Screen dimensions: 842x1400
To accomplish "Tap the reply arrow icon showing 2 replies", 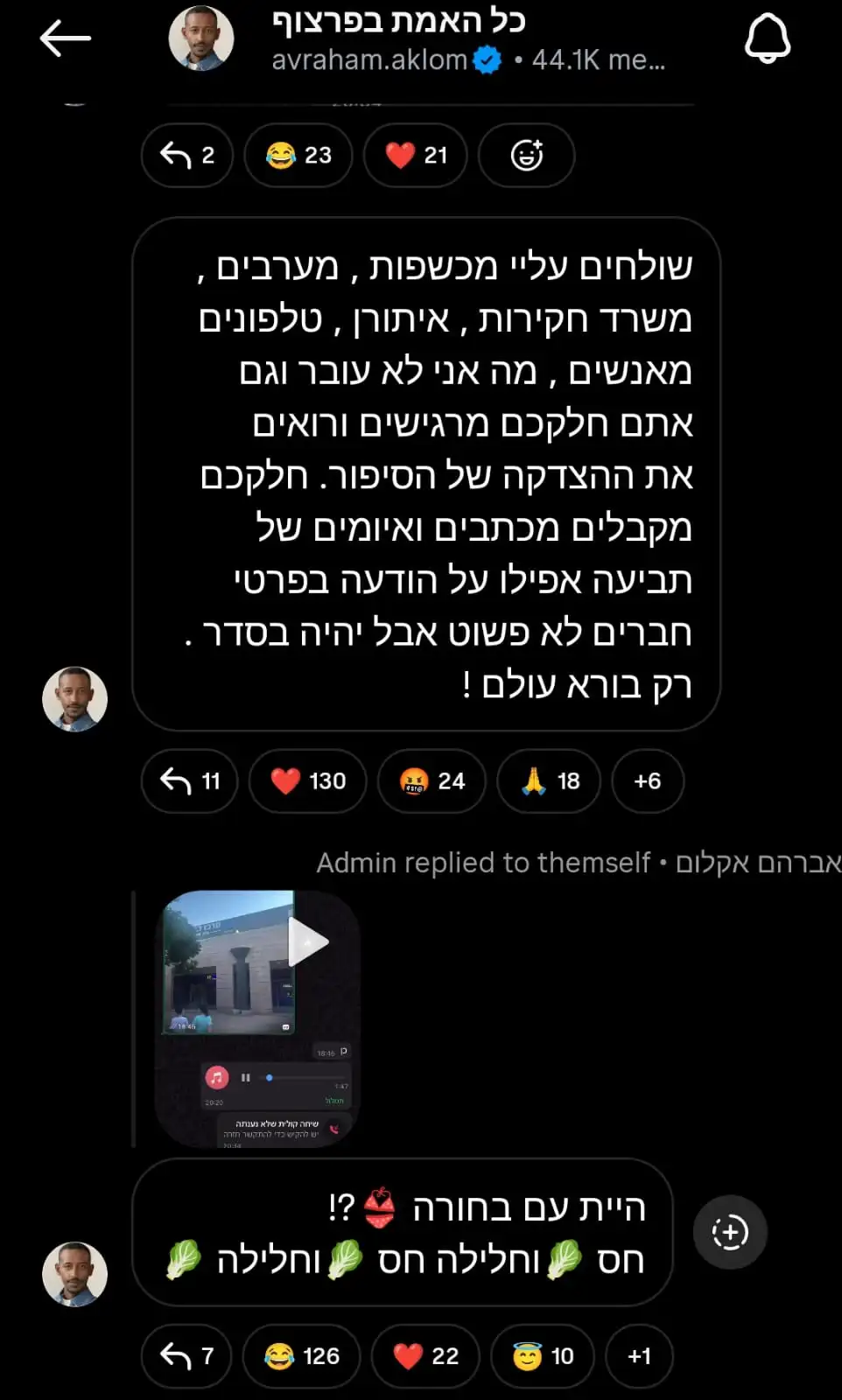I will pos(186,155).
